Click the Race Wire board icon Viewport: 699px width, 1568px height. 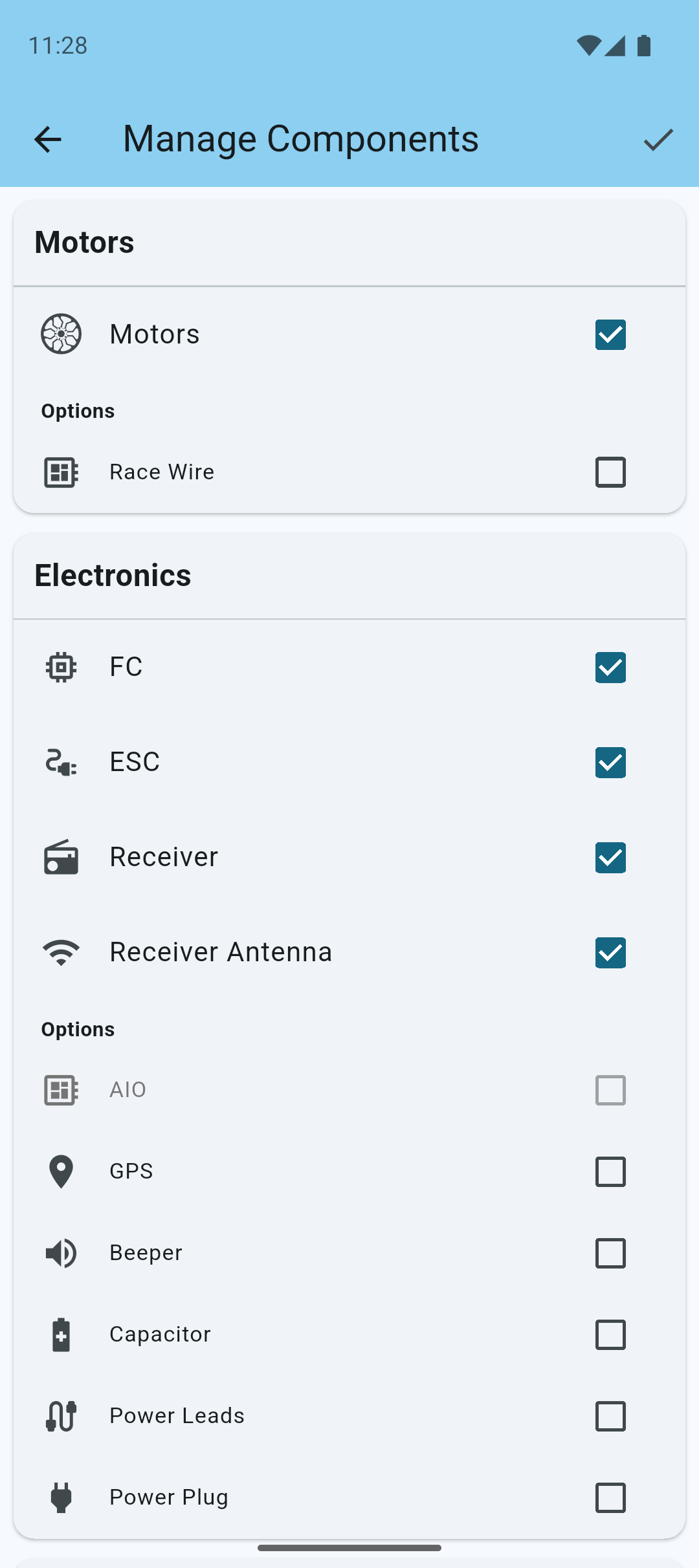click(60, 472)
